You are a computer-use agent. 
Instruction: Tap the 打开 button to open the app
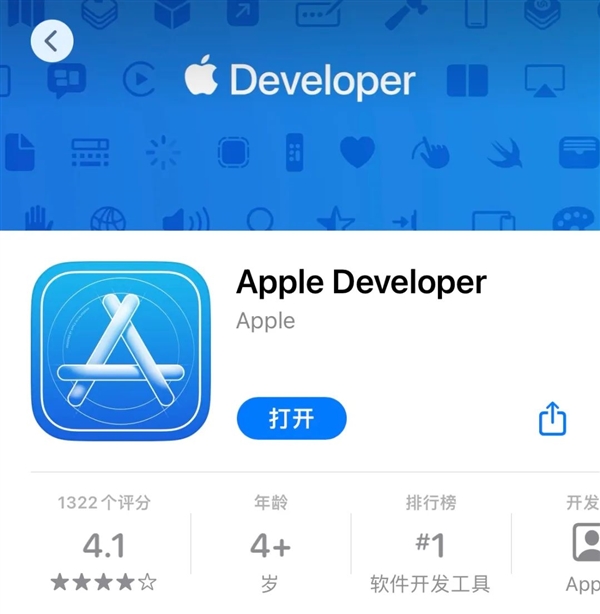coord(291,419)
